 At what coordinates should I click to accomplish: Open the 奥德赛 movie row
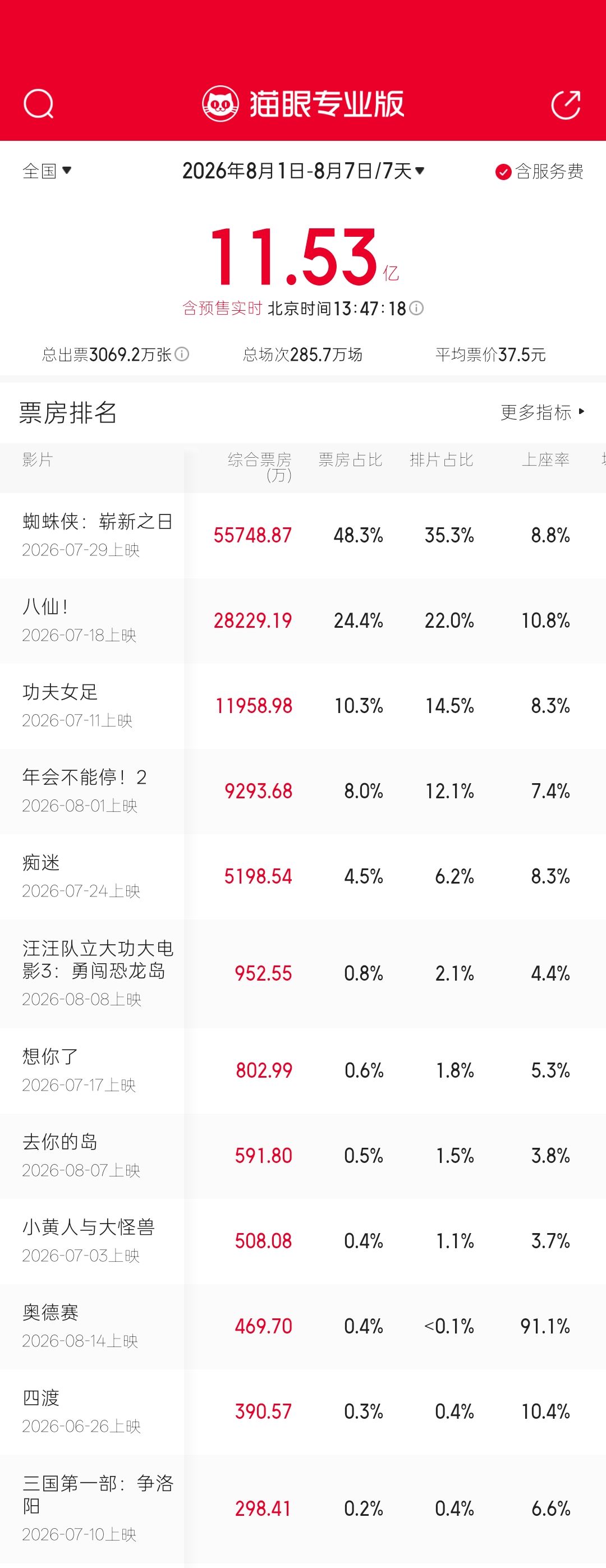302,1326
